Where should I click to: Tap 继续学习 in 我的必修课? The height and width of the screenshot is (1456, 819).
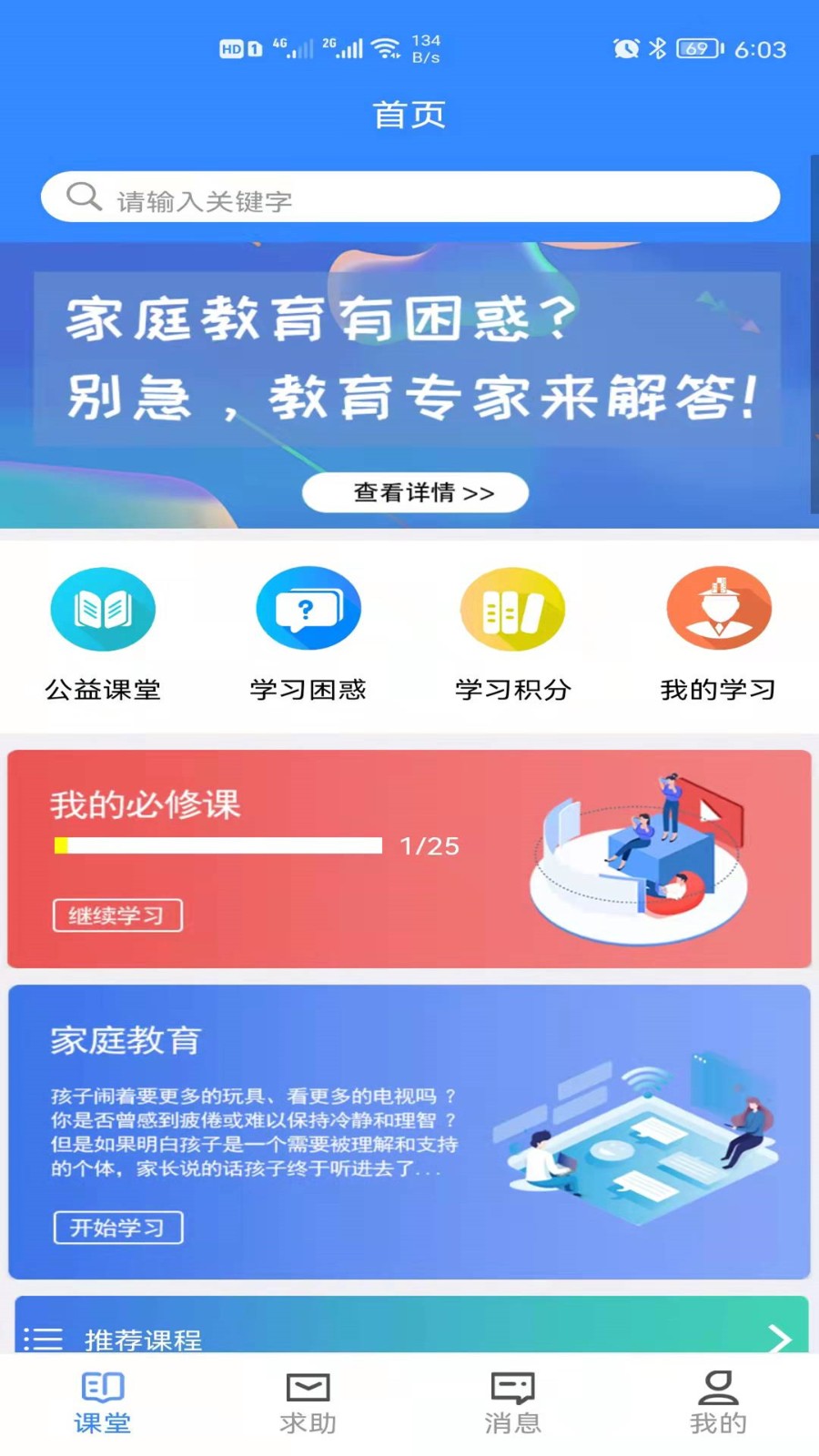point(117,915)
